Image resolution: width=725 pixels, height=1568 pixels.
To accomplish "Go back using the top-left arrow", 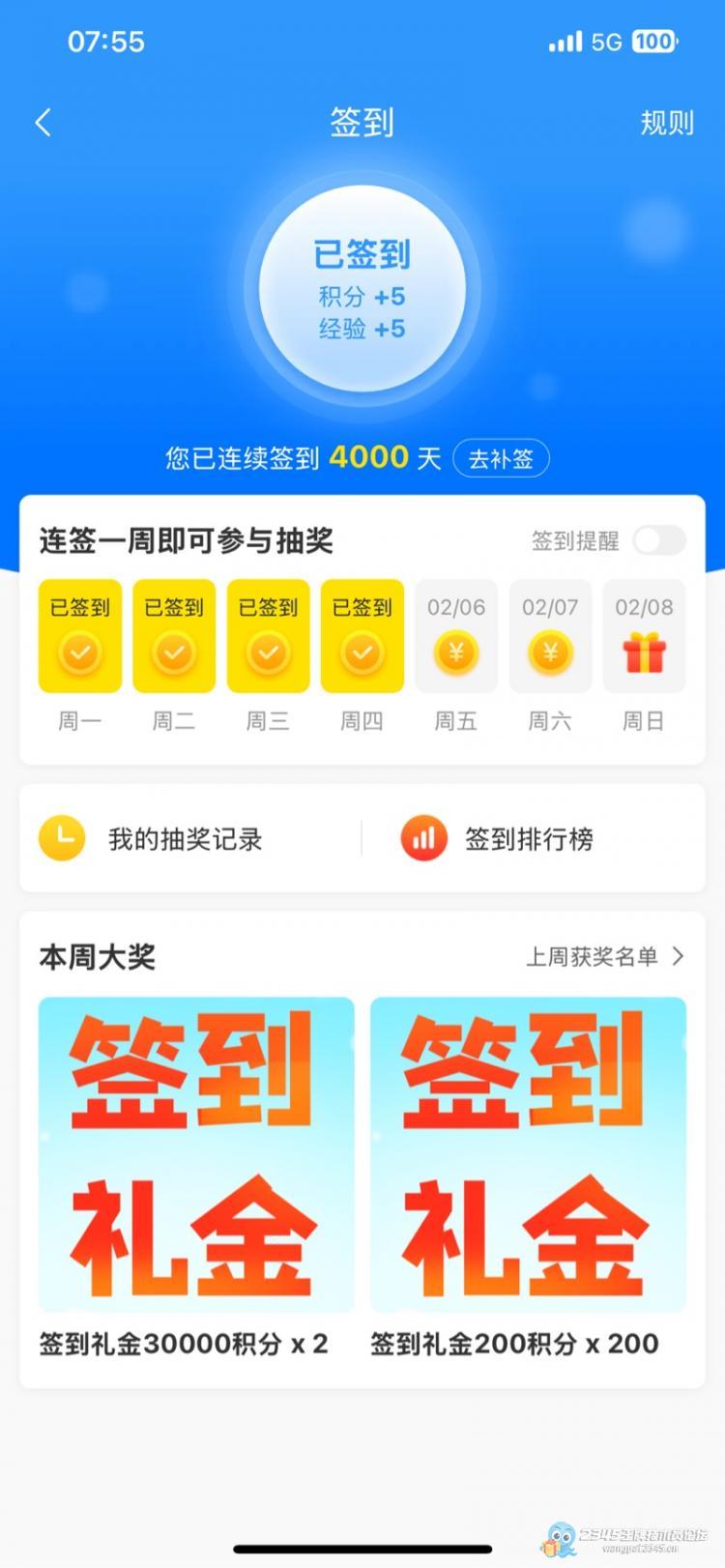I will (43, 123).
